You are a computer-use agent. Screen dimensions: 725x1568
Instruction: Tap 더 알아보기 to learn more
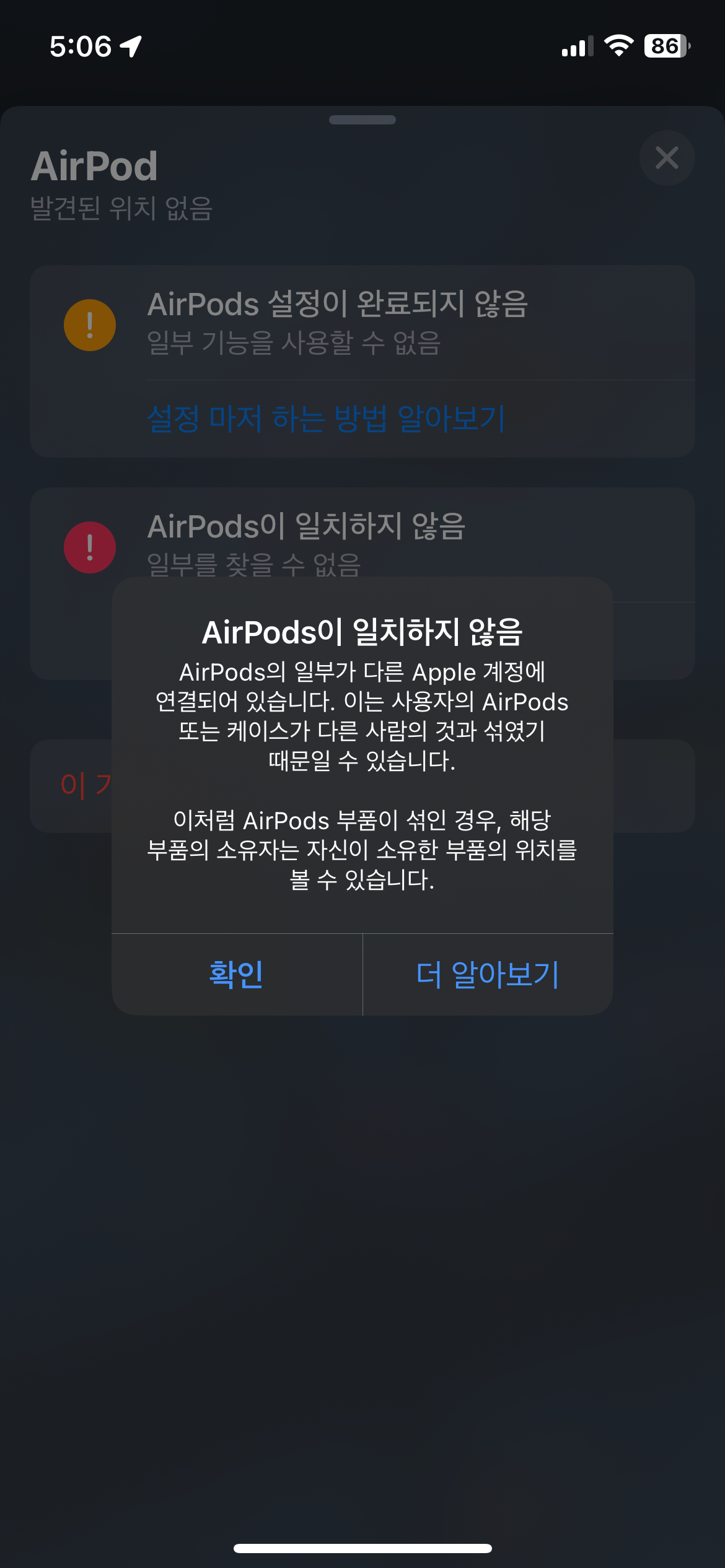(488, 974)
